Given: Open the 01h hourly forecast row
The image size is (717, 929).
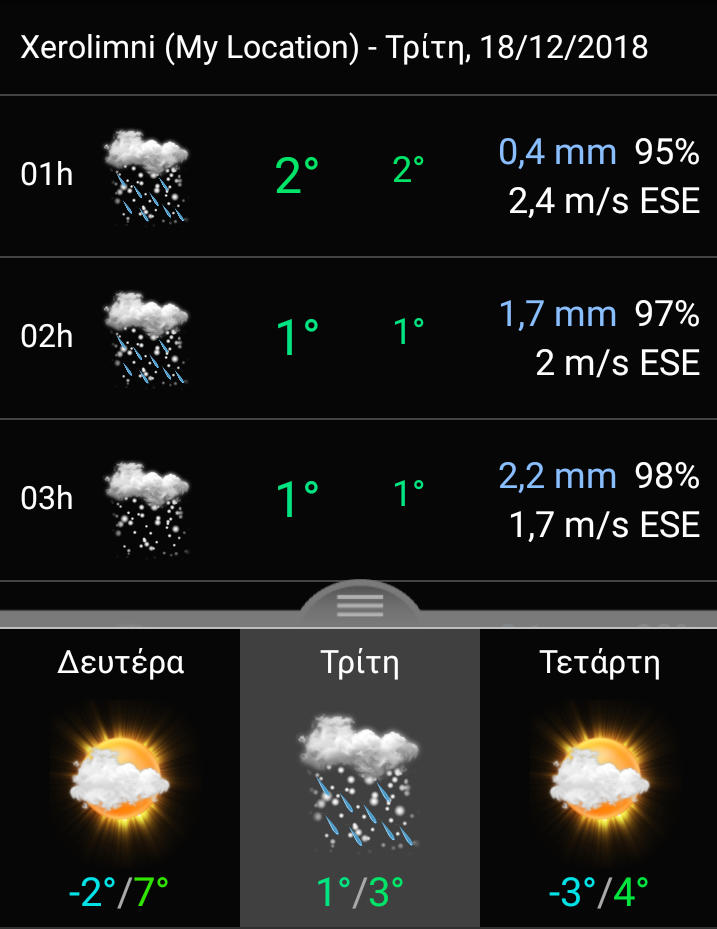Looking at the screenshot, I should point(358,176).
